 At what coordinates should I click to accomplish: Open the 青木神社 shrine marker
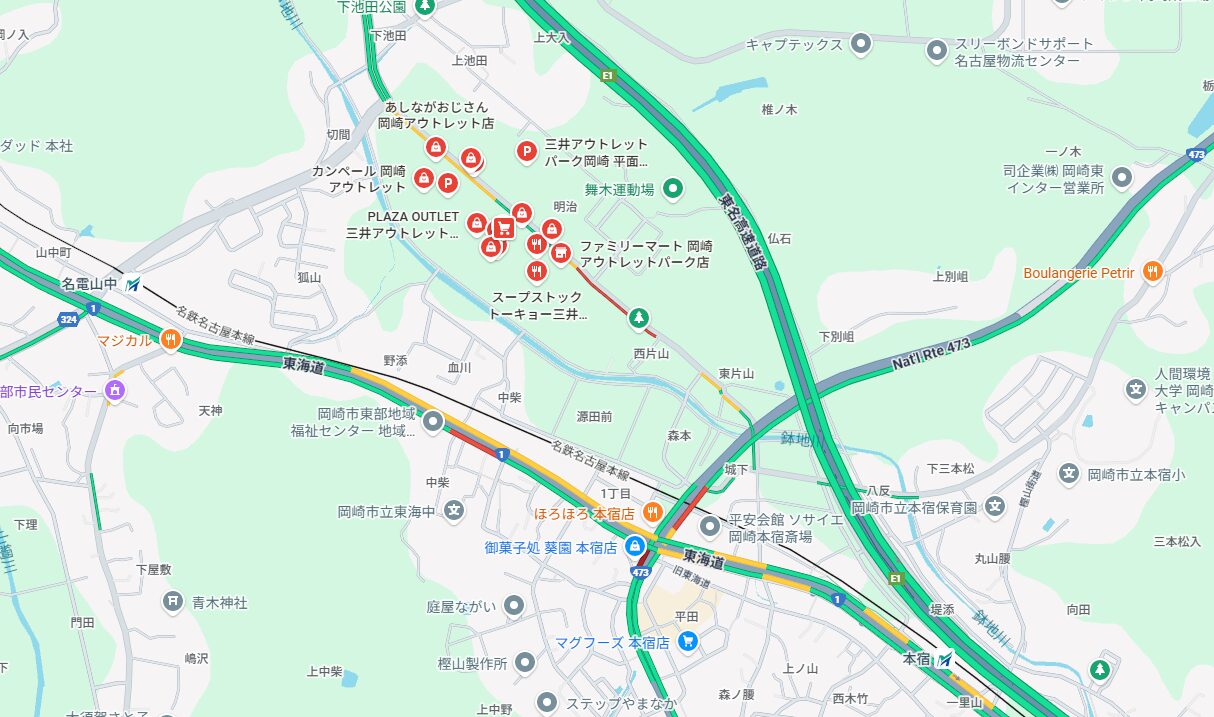[x=173, y=602]
